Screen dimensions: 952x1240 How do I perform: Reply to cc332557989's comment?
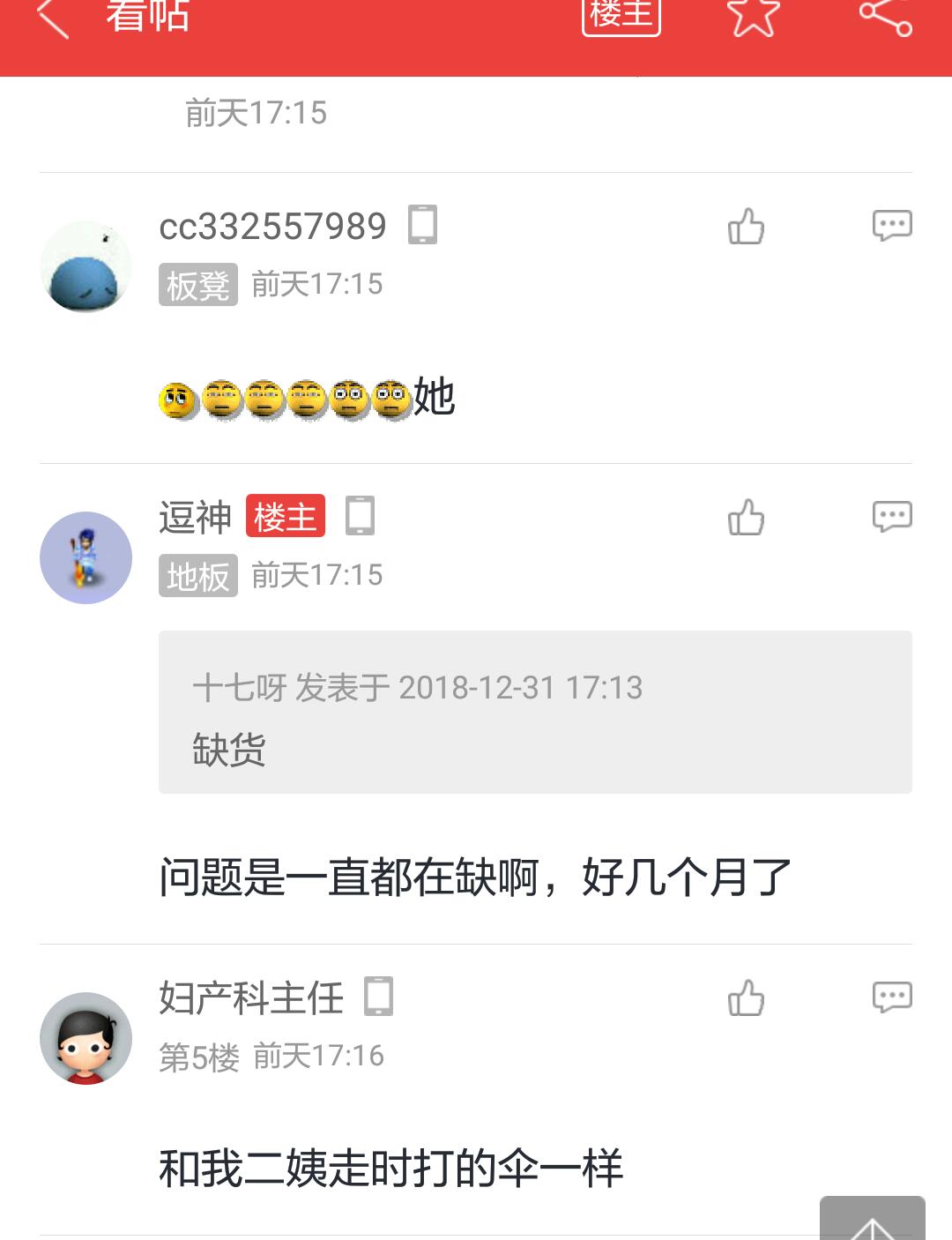click(891, 226)
